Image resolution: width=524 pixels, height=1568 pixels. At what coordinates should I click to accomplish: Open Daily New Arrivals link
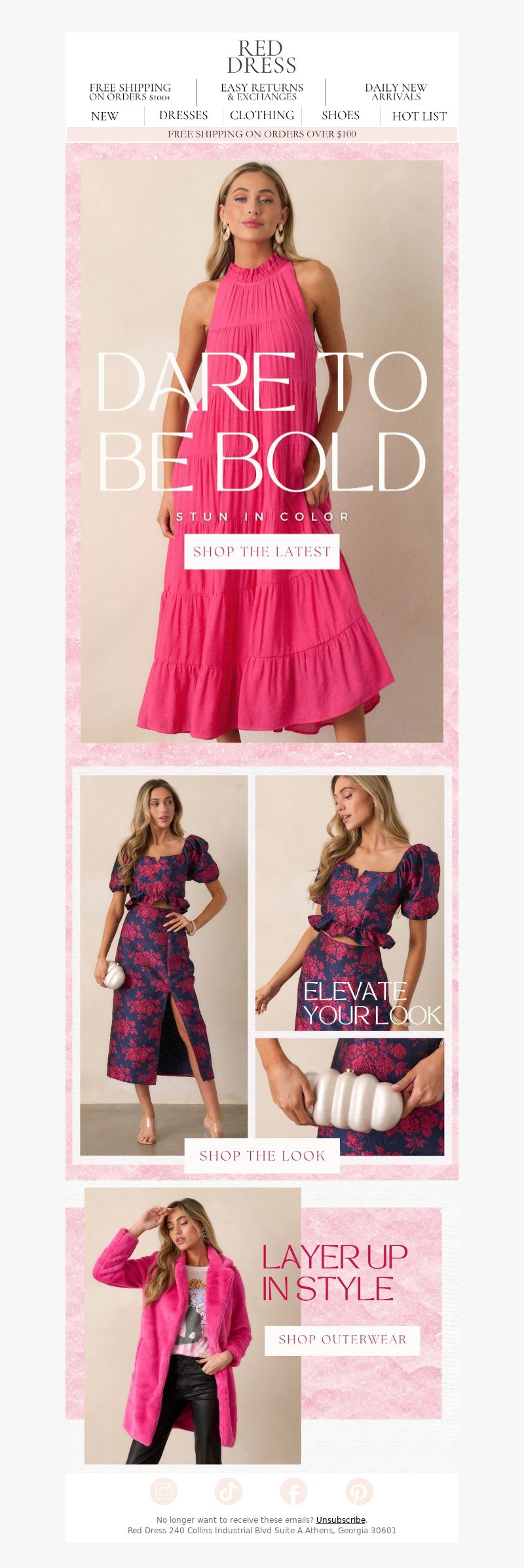396,92
